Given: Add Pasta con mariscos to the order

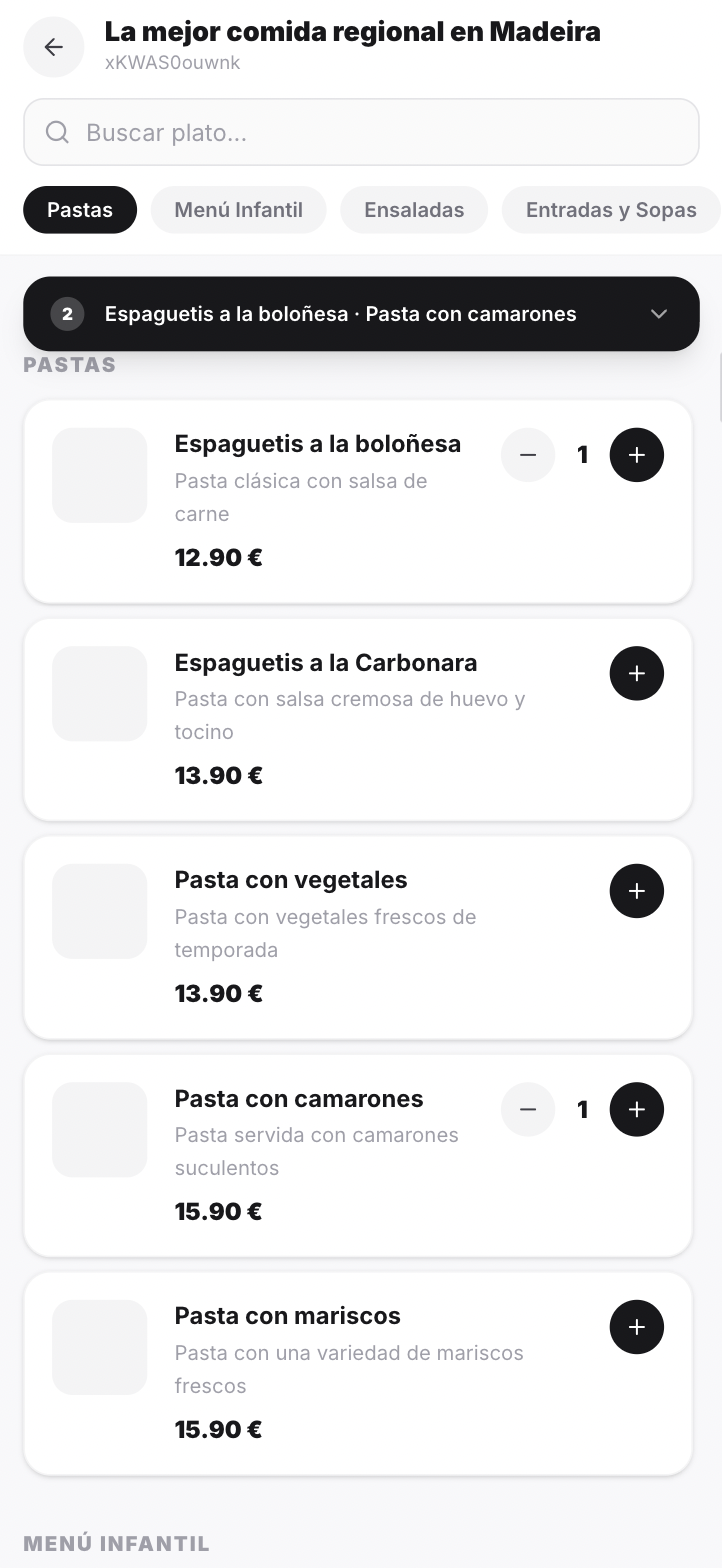Looking at the screenshot, I should click(636, 1326).
